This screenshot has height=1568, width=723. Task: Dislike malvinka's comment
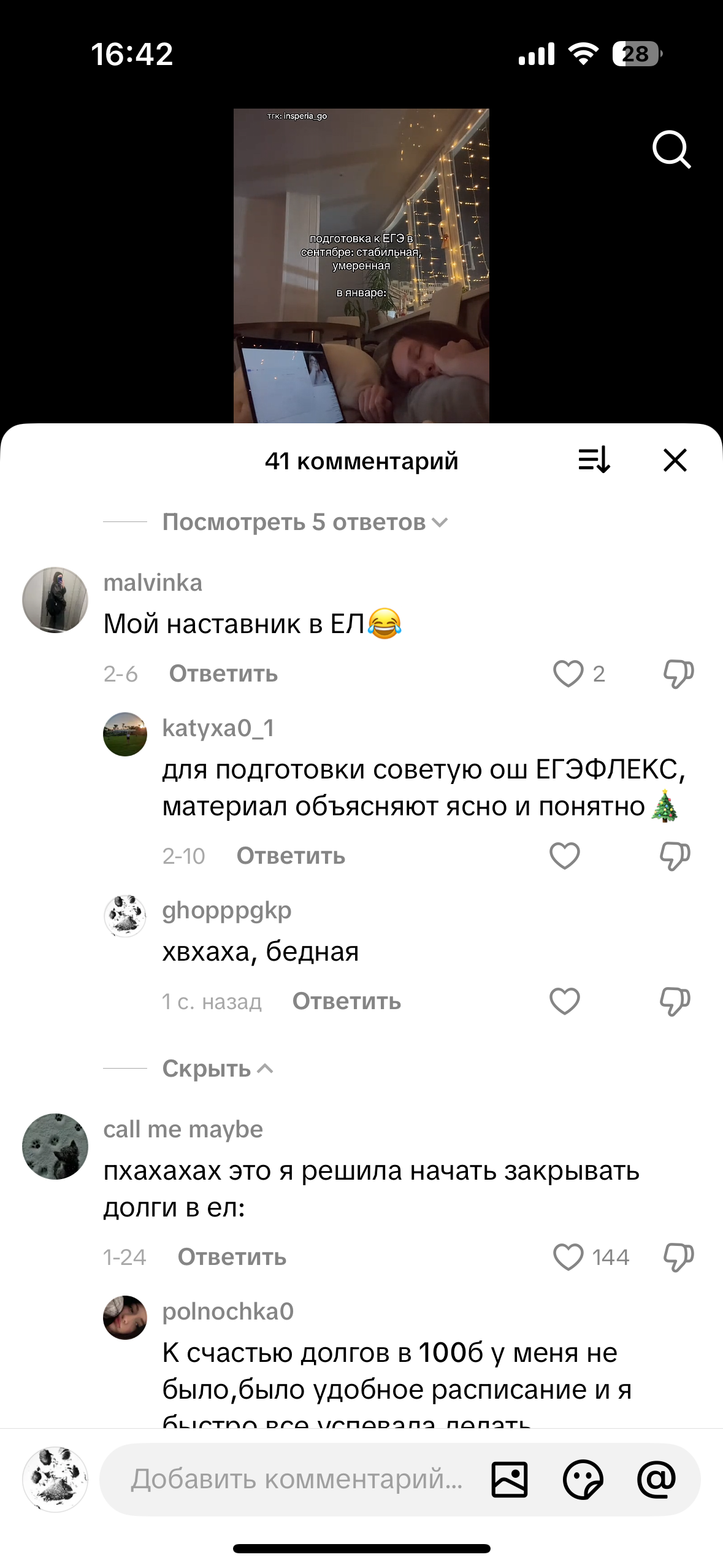[x=678, y=674]
